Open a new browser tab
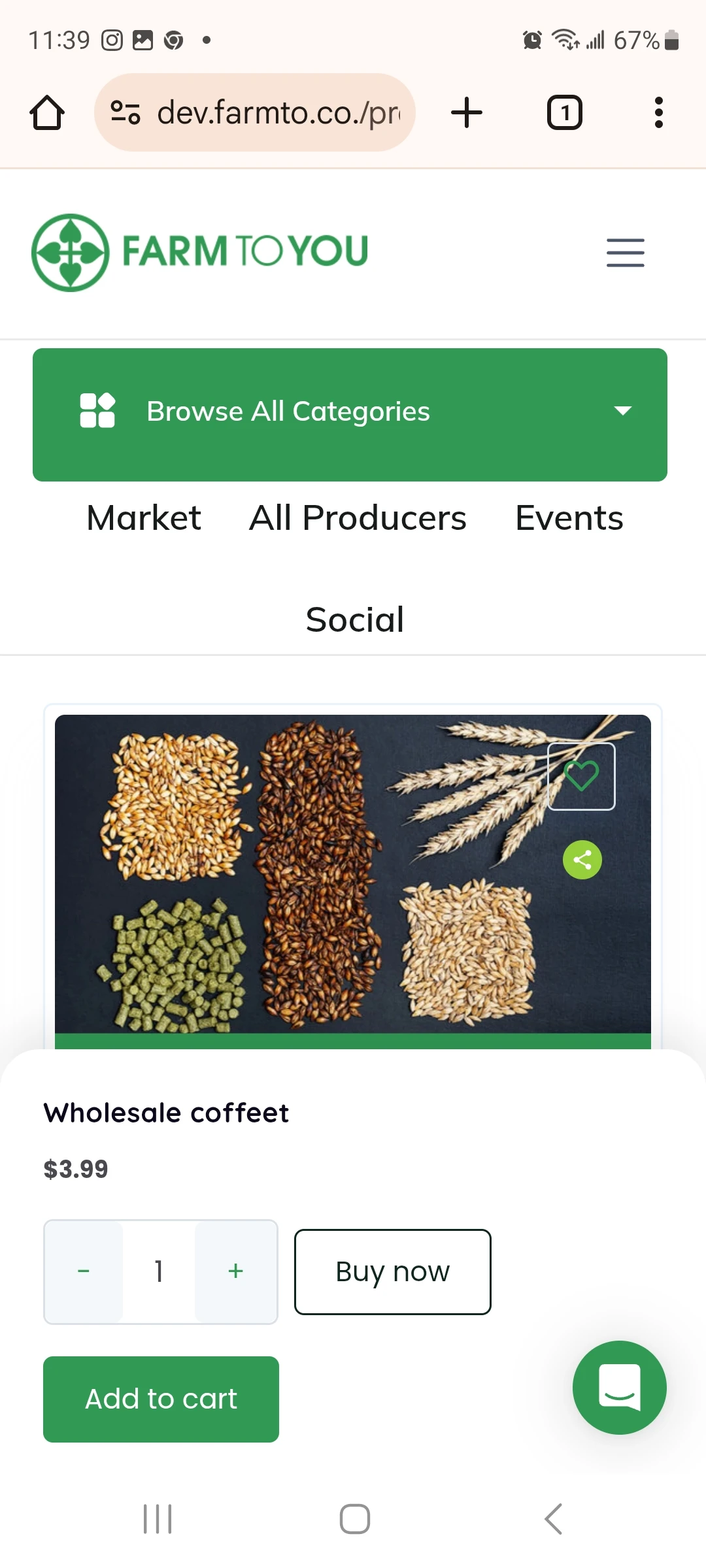The height and width of the screenshot is (1568, 706). 467,112
